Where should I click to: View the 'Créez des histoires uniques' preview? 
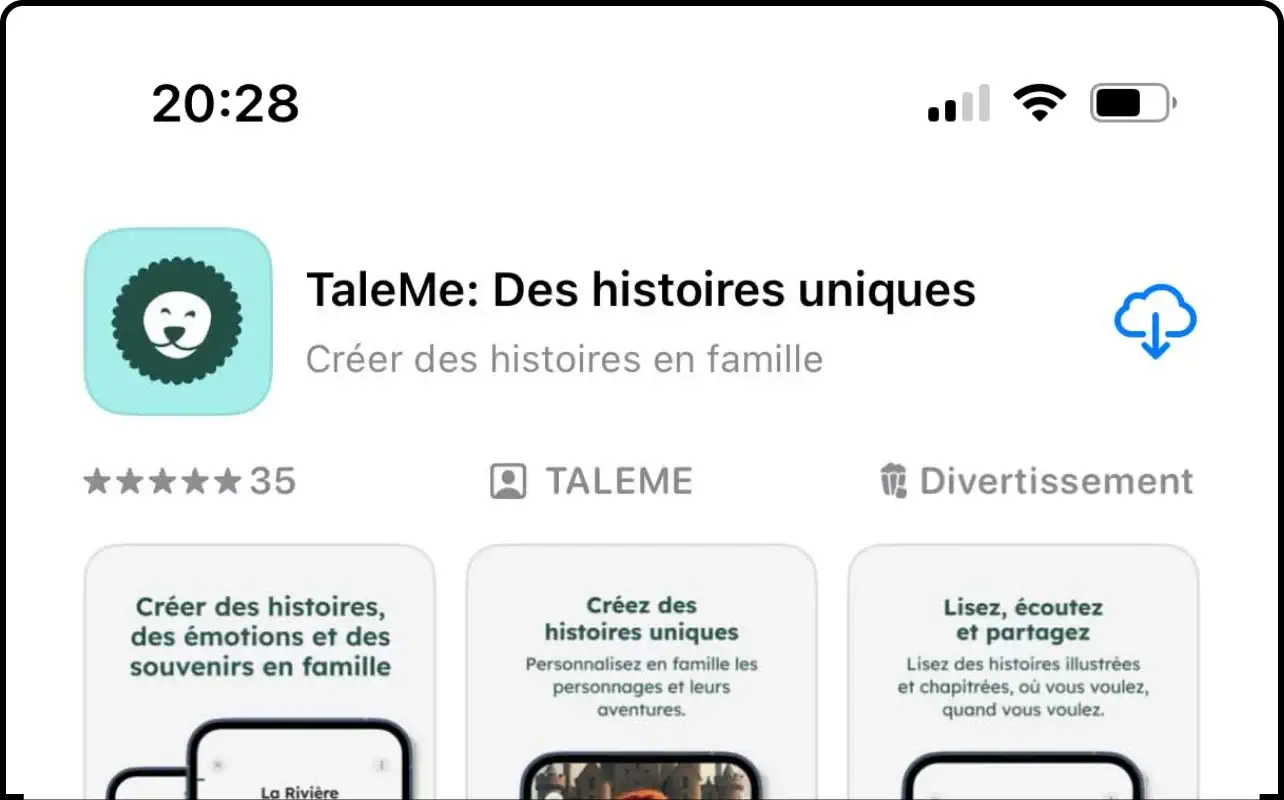click(641, 670)
